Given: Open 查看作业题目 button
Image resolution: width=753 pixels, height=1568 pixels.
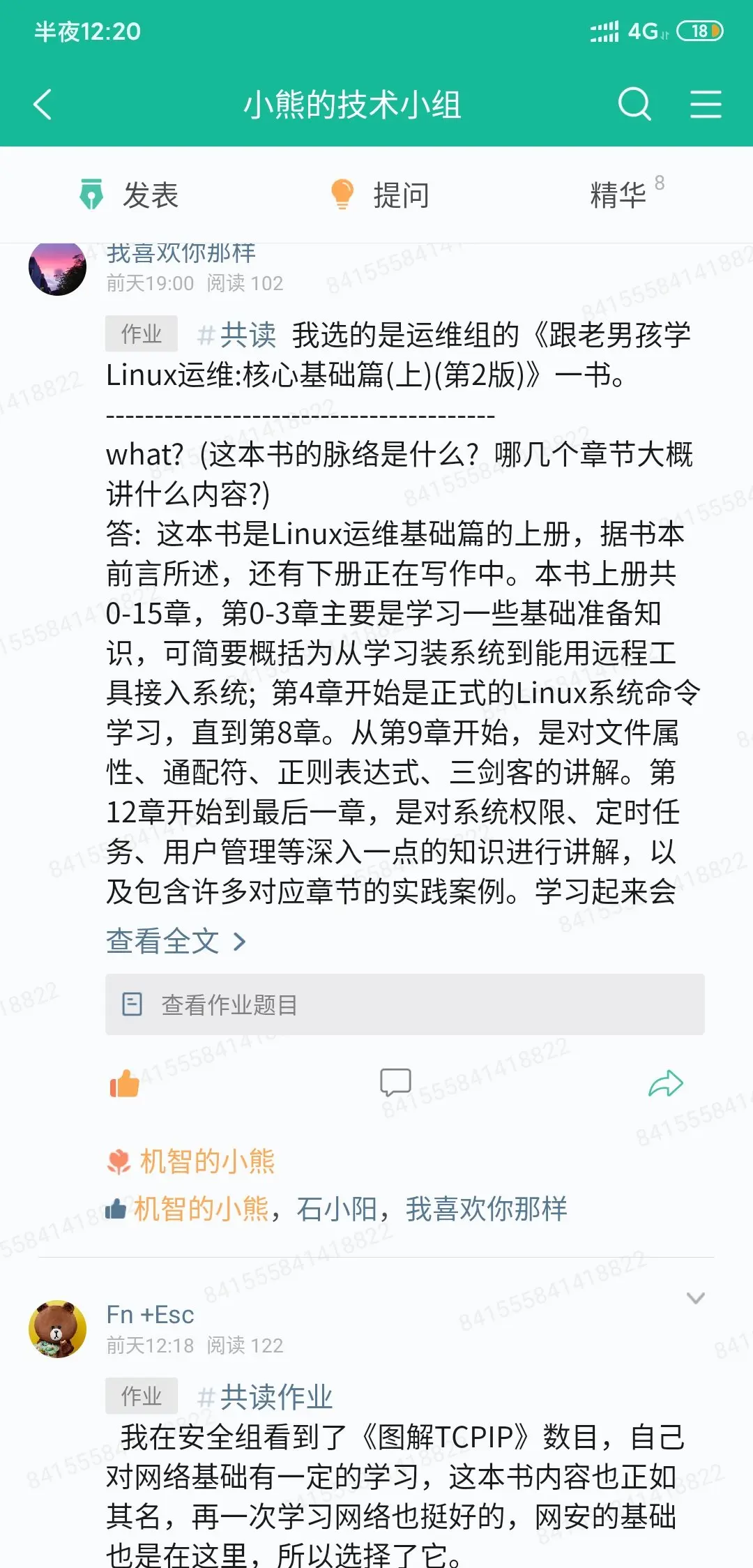Looking at the screenshot, I should pyautogui.click(x=404, y=1004).
